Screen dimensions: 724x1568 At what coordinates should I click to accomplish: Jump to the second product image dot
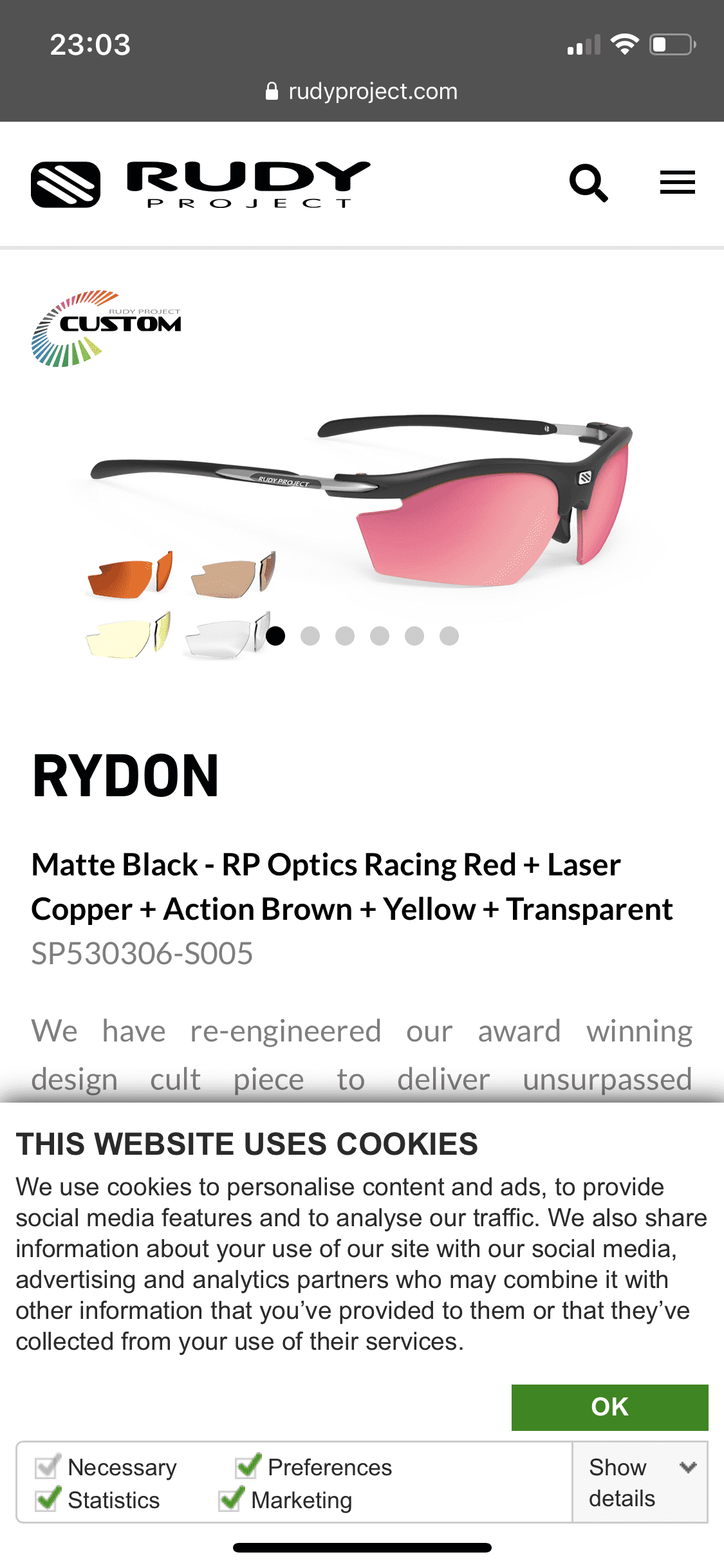click(x=310, y=636)
